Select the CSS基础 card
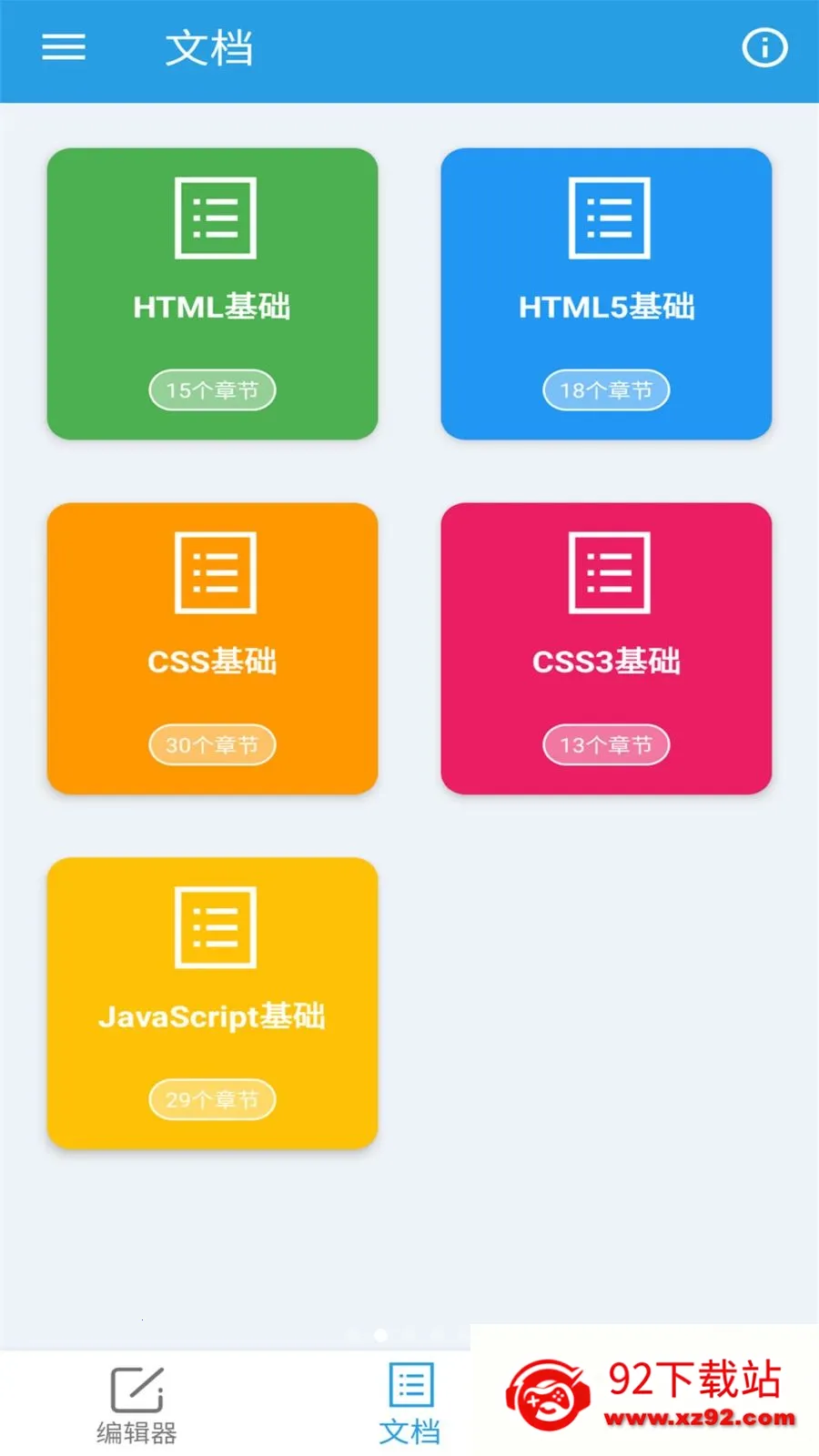 tap(212, 648)
